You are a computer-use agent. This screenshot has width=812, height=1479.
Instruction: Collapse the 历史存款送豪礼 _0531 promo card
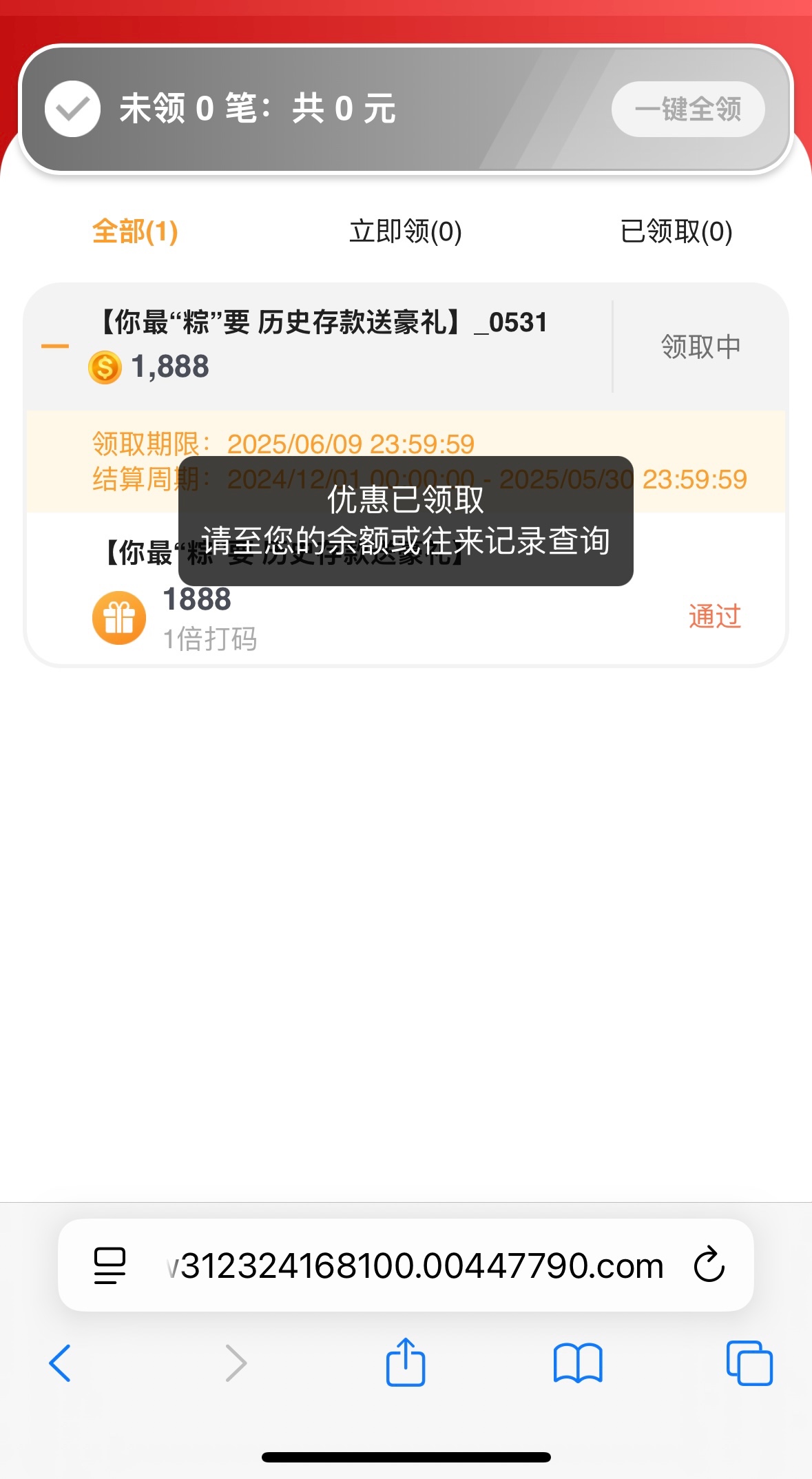point(55,346)
